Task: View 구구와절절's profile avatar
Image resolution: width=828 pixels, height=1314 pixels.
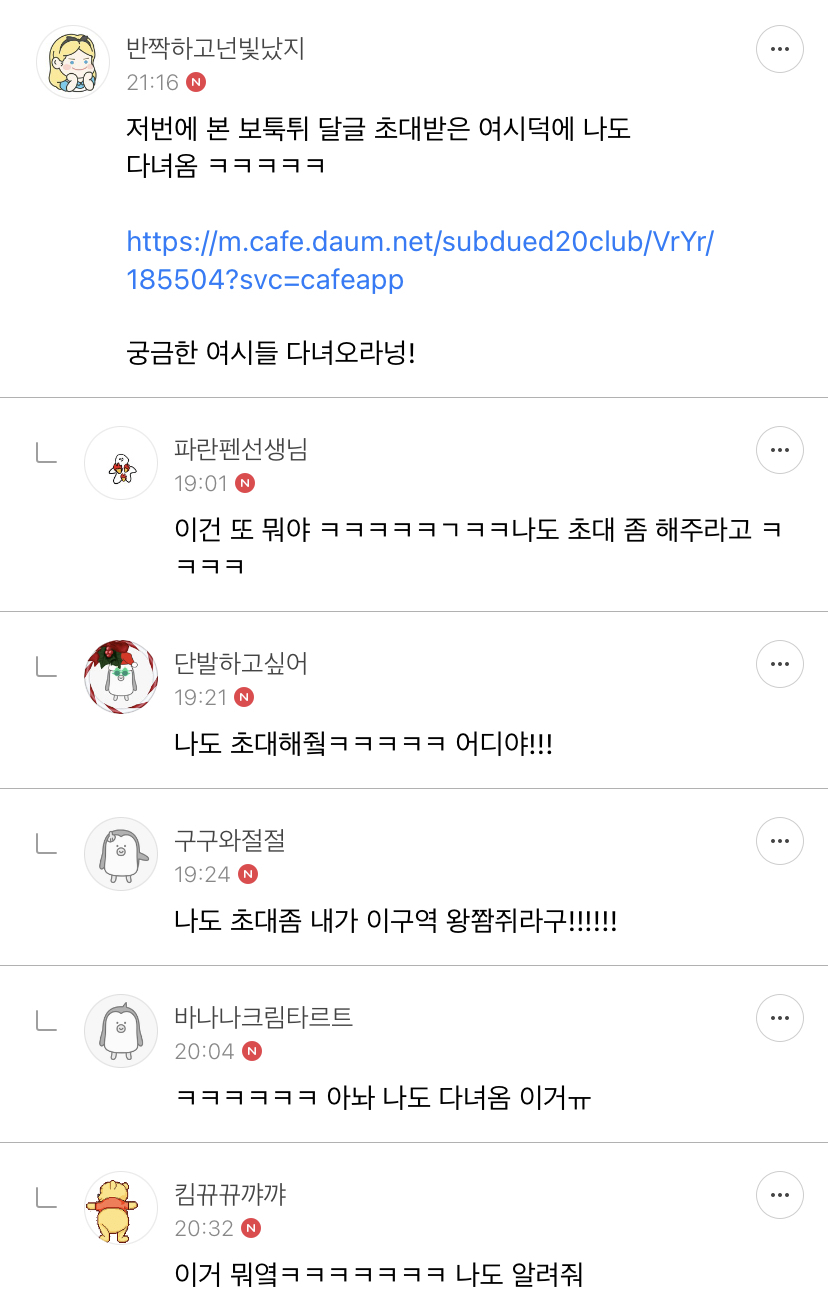Action: point(120,853)
